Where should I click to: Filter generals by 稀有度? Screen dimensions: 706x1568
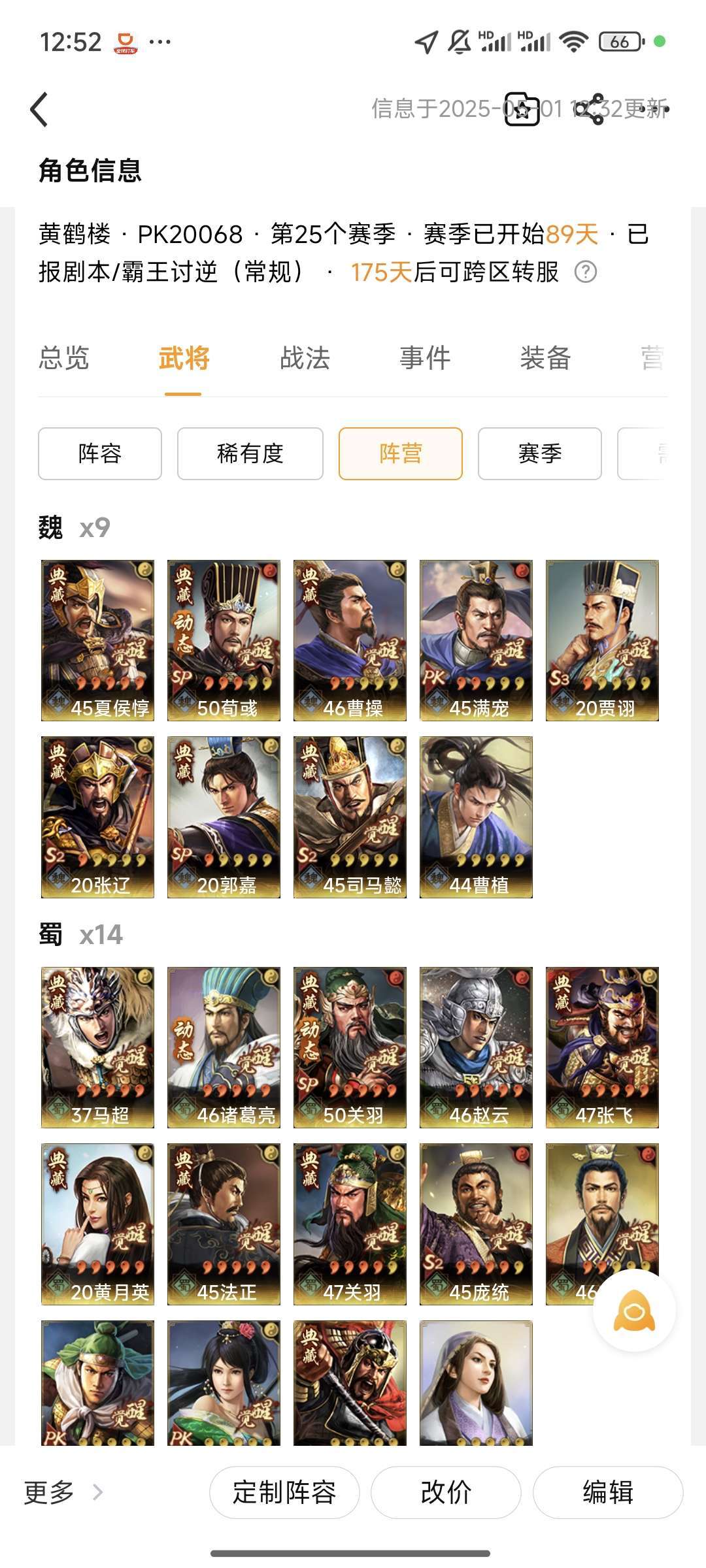click(x=250, y=453)
